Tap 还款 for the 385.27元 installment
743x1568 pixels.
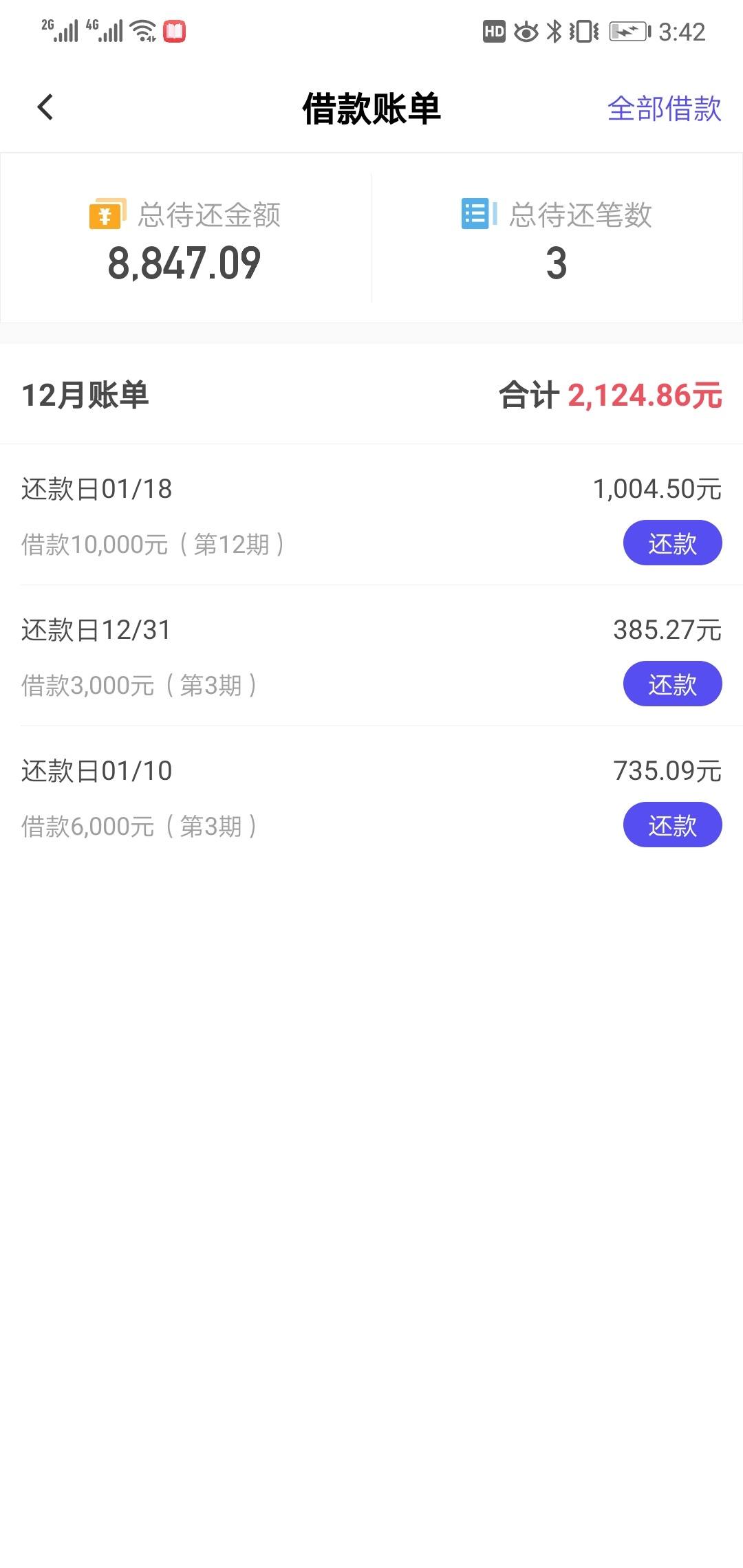pyautogui.click(x=672, y=684)
